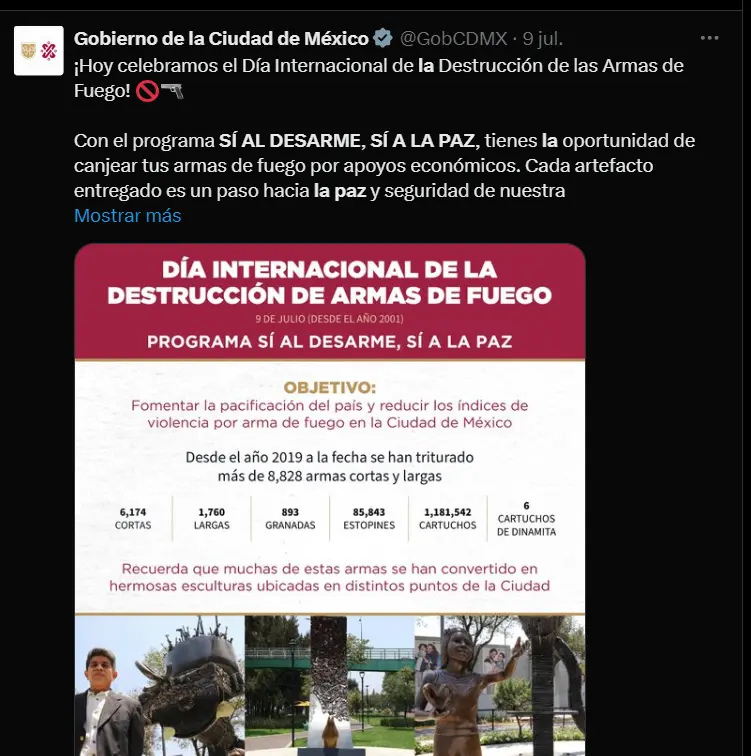Open Gobierno de la Ciudad de México's profile picture
This screenshot has width=751, height=756.
tap(38, 51)
